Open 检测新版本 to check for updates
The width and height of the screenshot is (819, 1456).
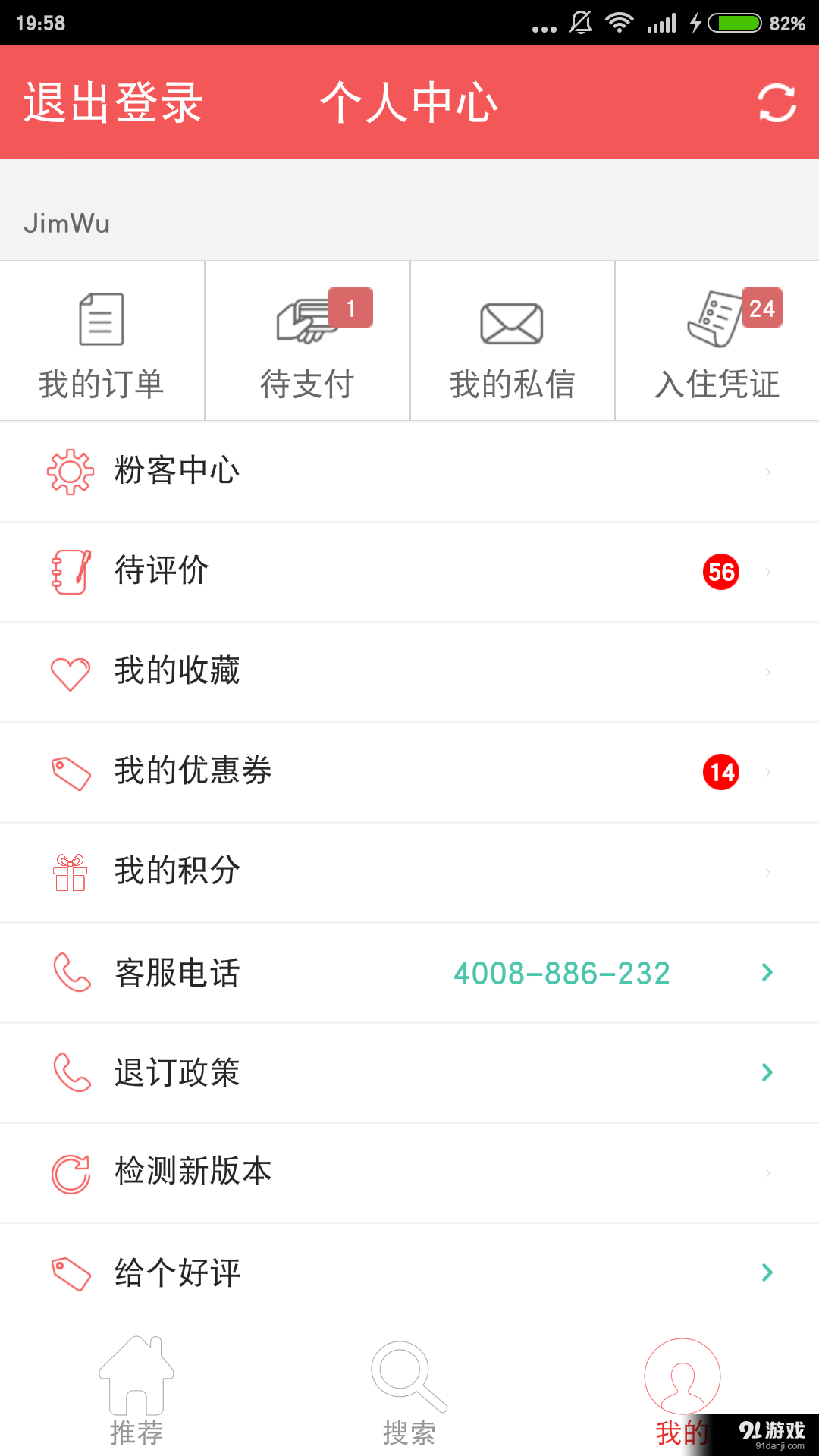(193, 1171)
